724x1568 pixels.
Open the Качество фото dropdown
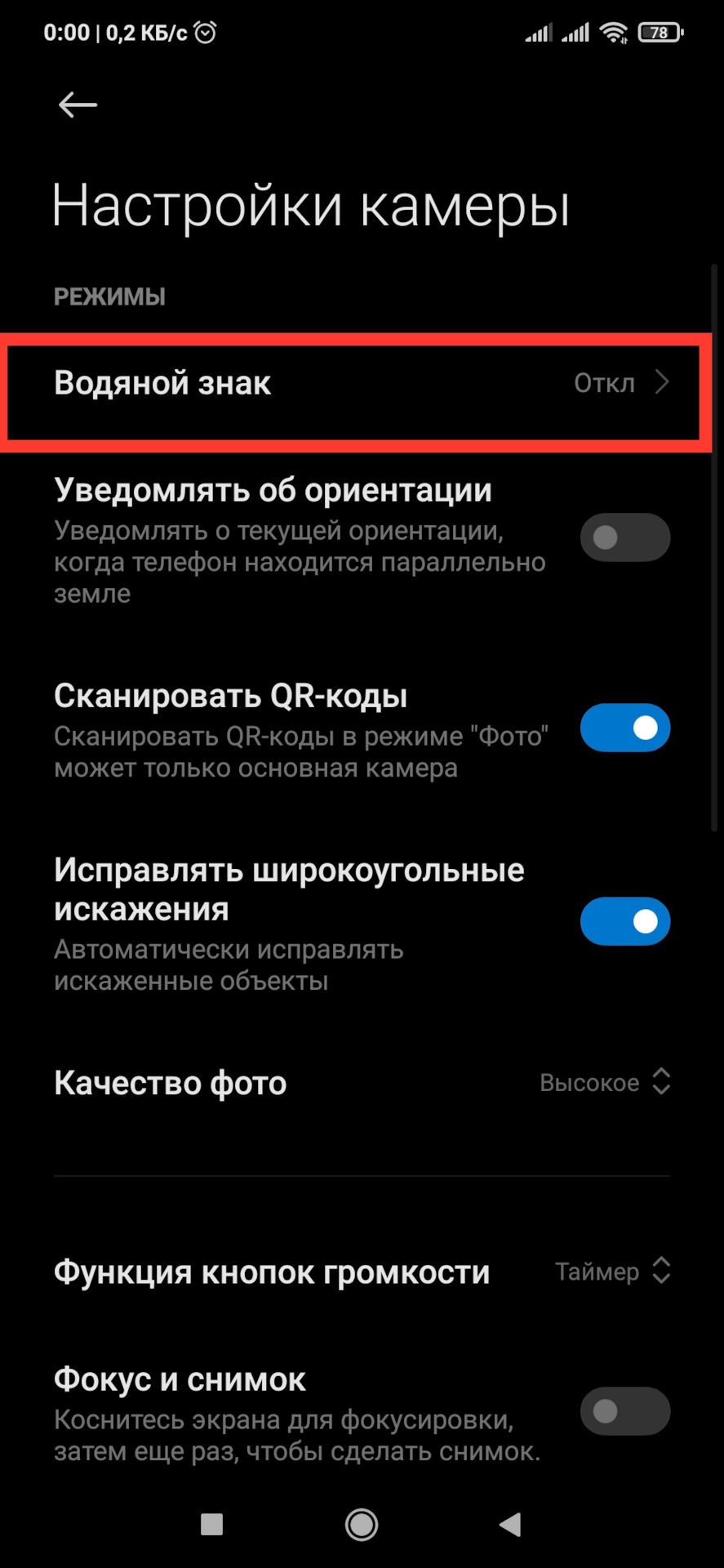point(605,1083)
